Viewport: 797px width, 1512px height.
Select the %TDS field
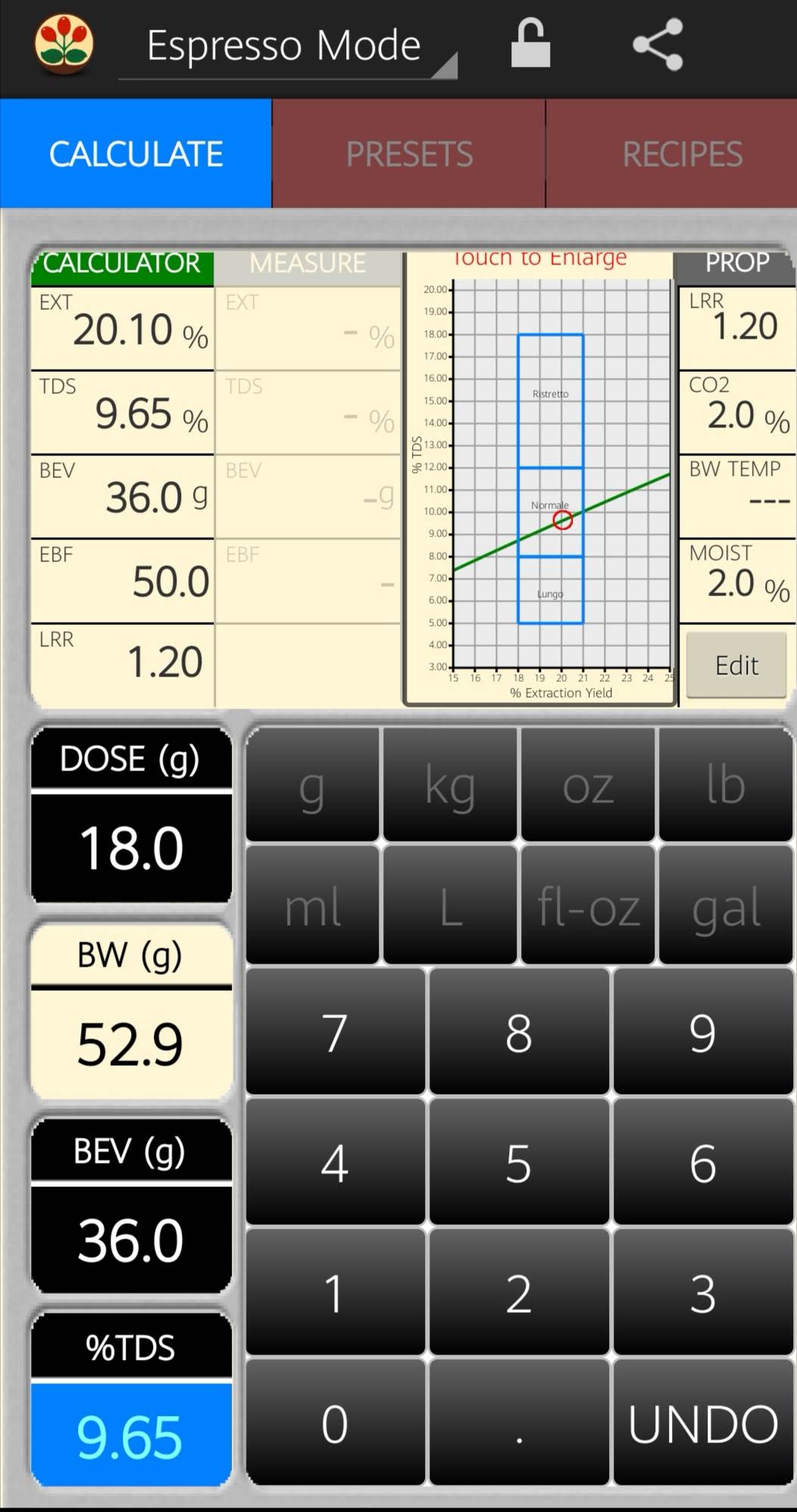[x=131, y=1435]
